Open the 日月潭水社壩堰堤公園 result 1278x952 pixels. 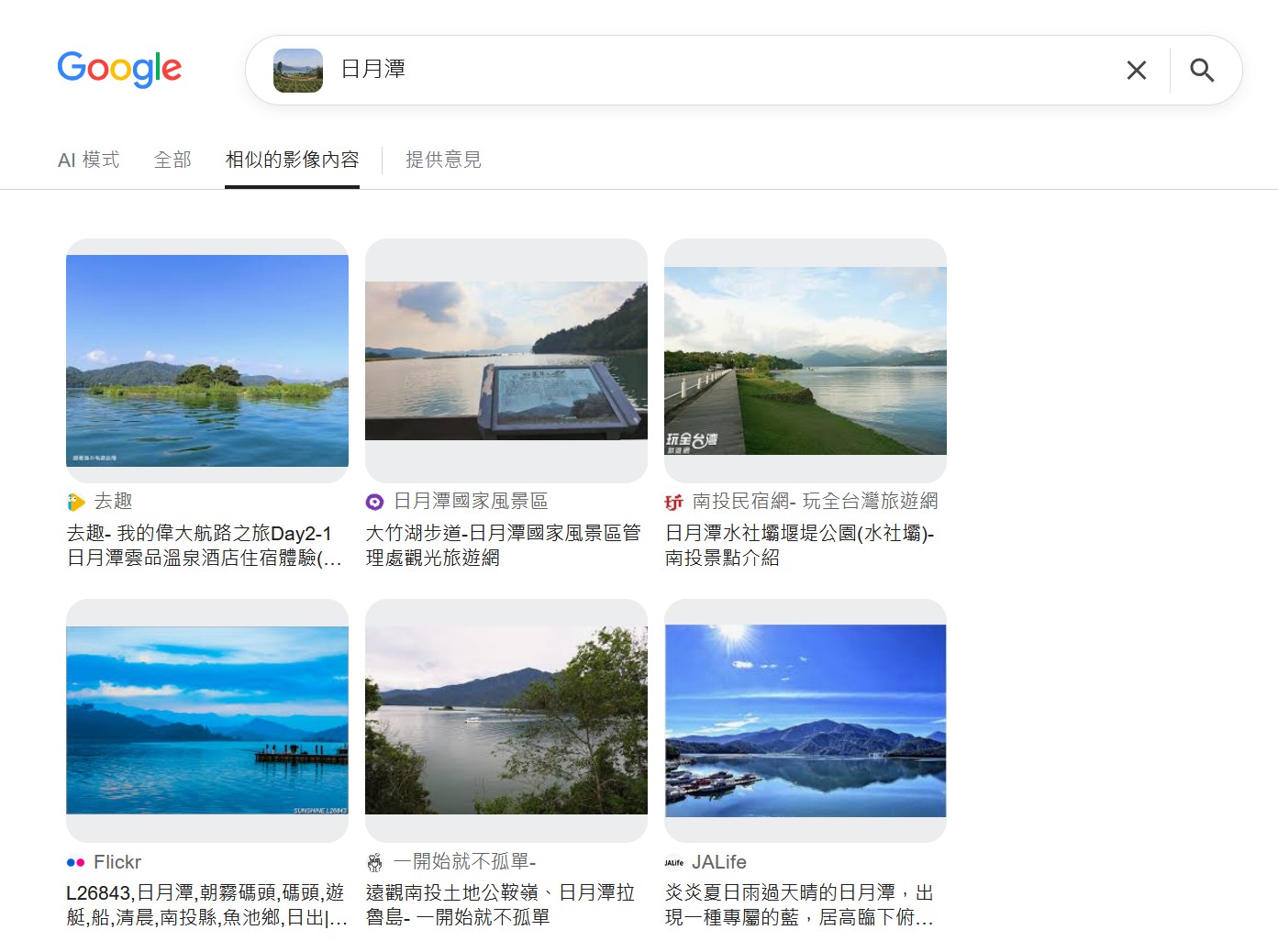point(806,361)
